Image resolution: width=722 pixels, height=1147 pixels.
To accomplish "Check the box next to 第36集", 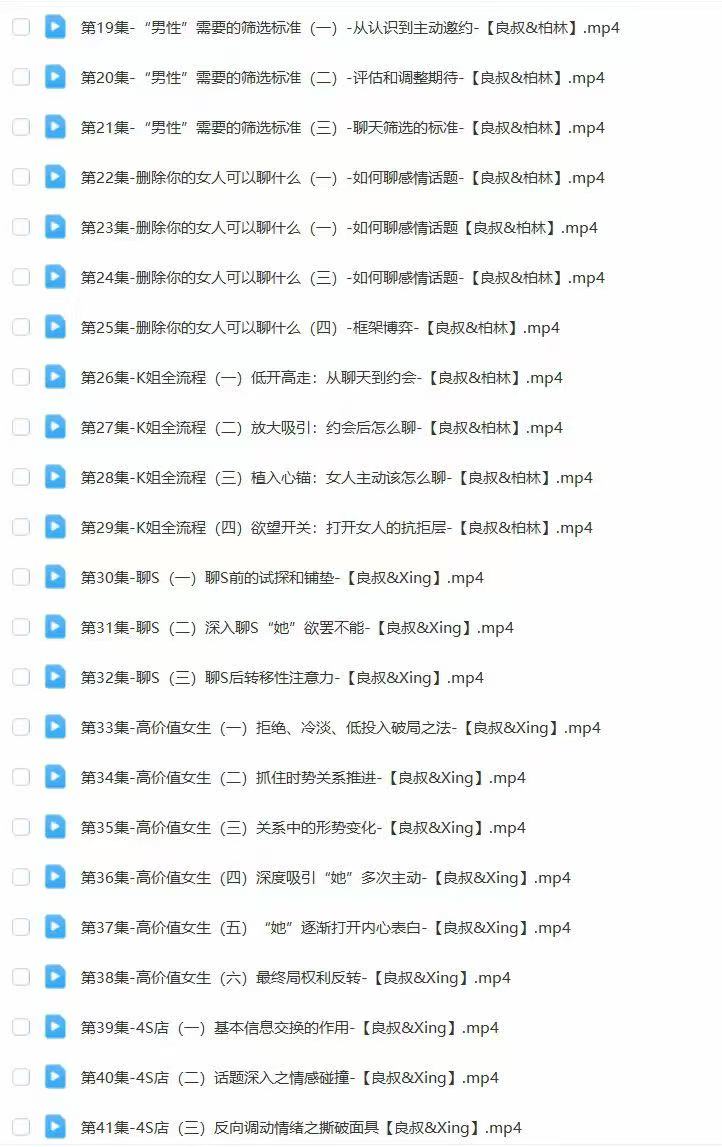I will 21,877.
